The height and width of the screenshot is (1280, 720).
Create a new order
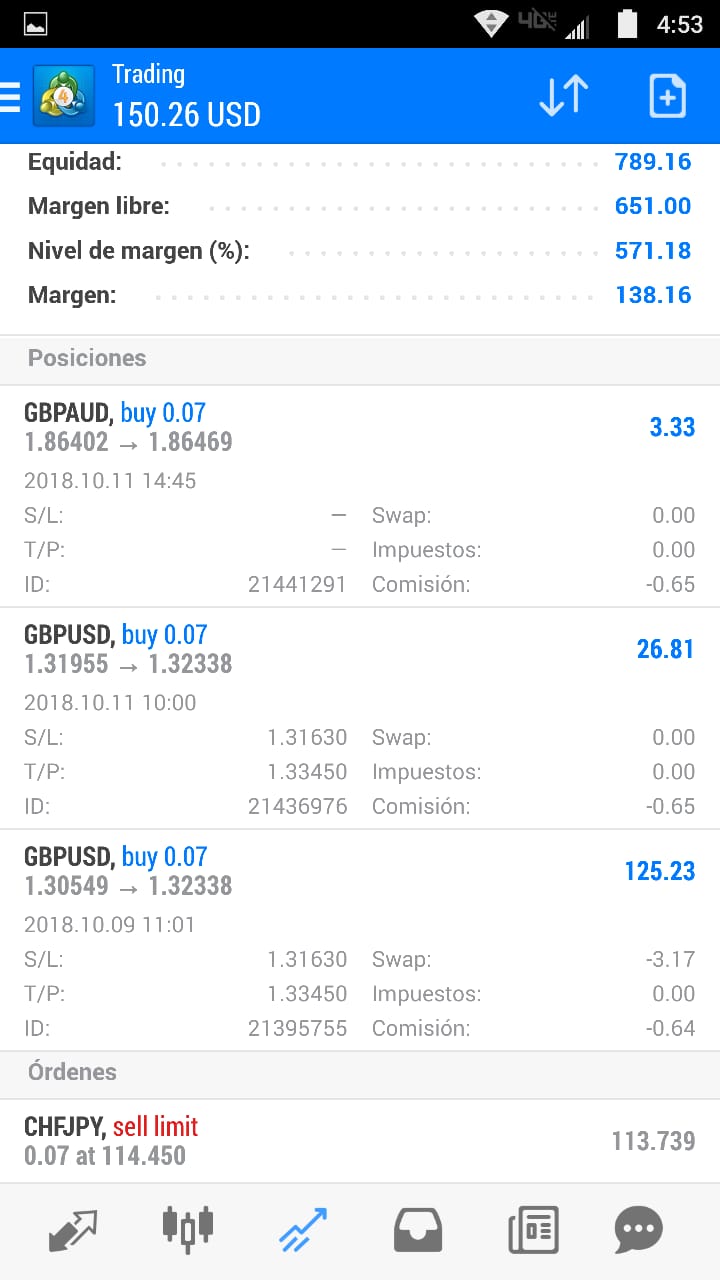click(x=667, y=97)
